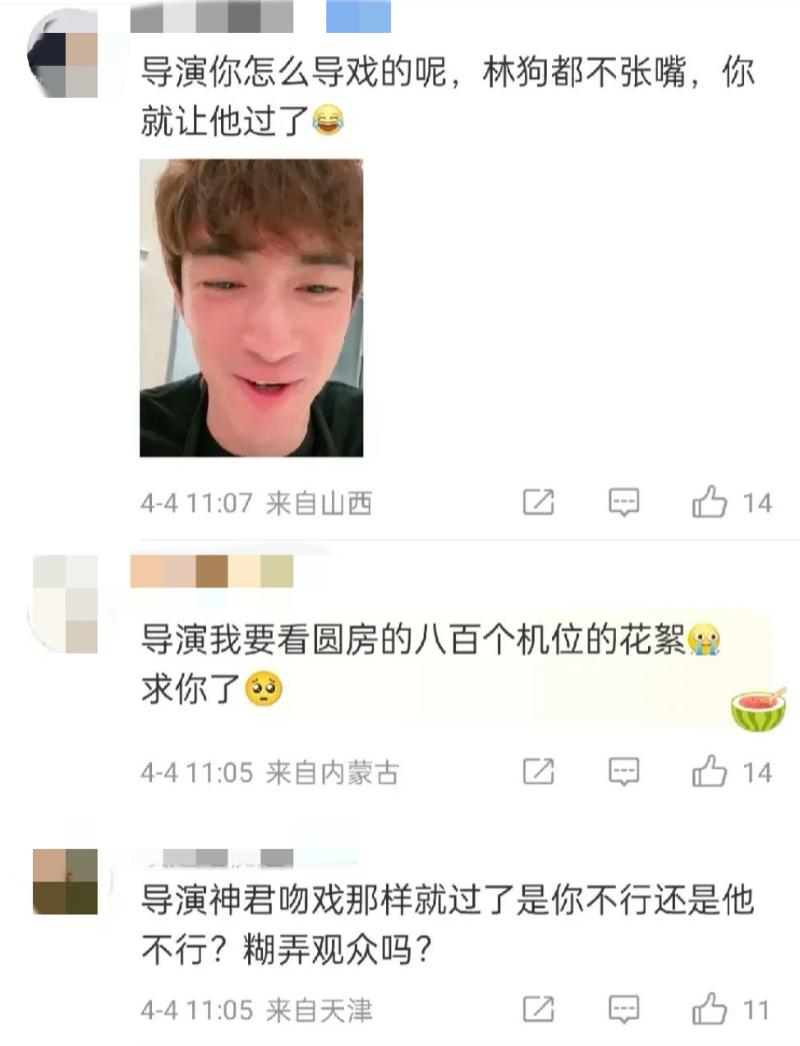Repost the comment from 天津

(538, 1008)
